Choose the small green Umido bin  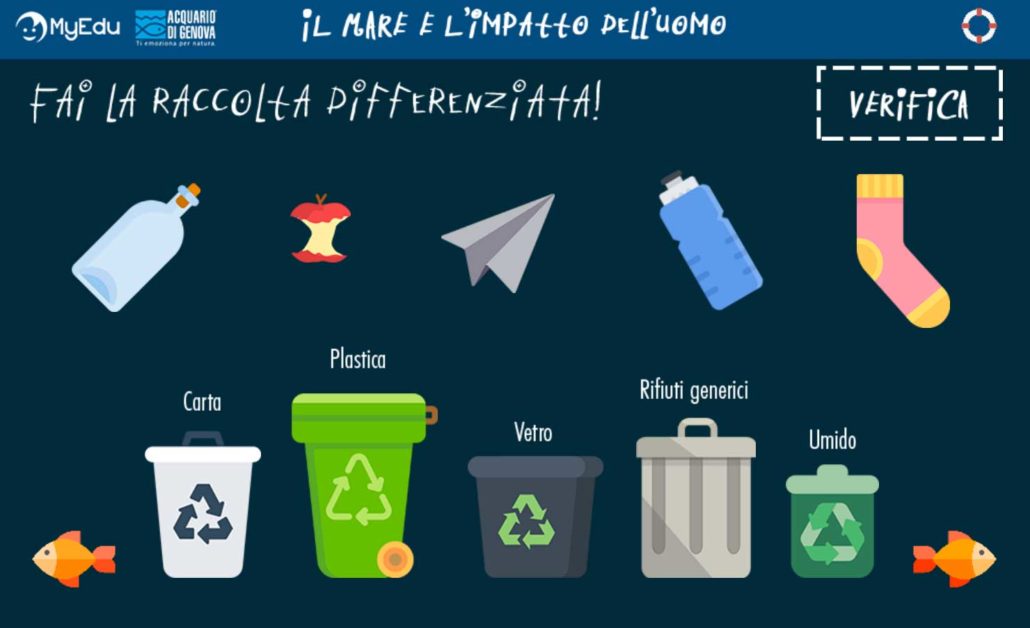coord(832,527)
